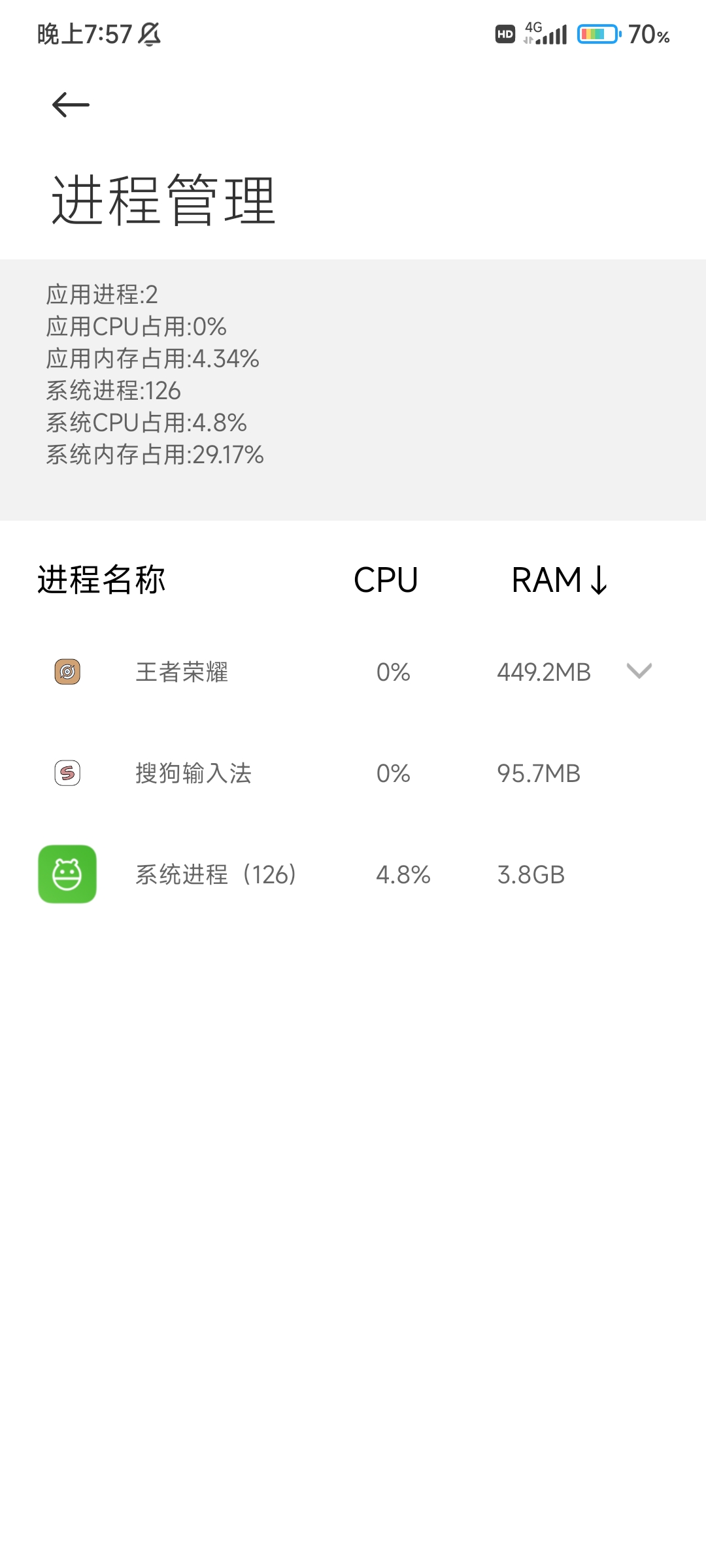Sort by 进程名称 column header

[x=101, y=580]
